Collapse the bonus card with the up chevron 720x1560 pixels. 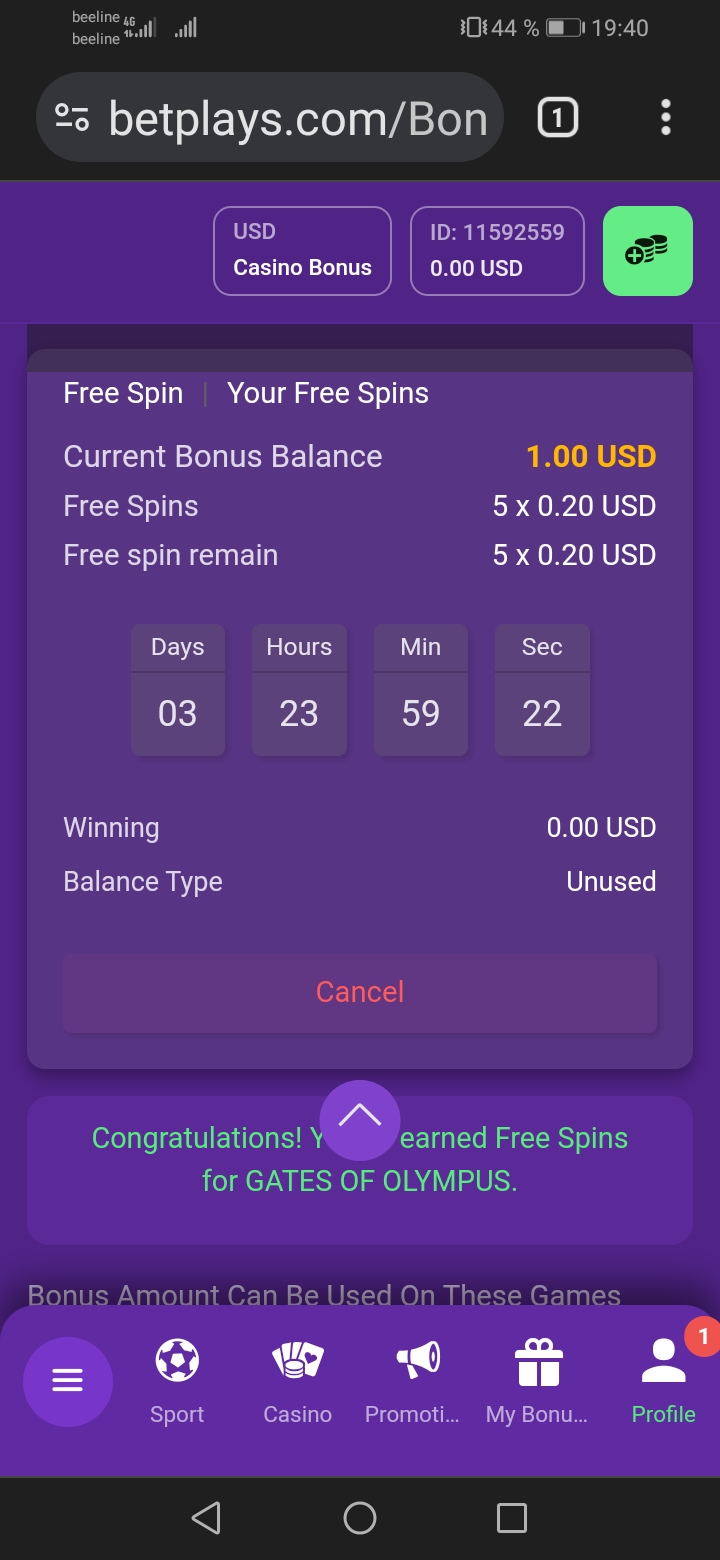click(360, 1119)
